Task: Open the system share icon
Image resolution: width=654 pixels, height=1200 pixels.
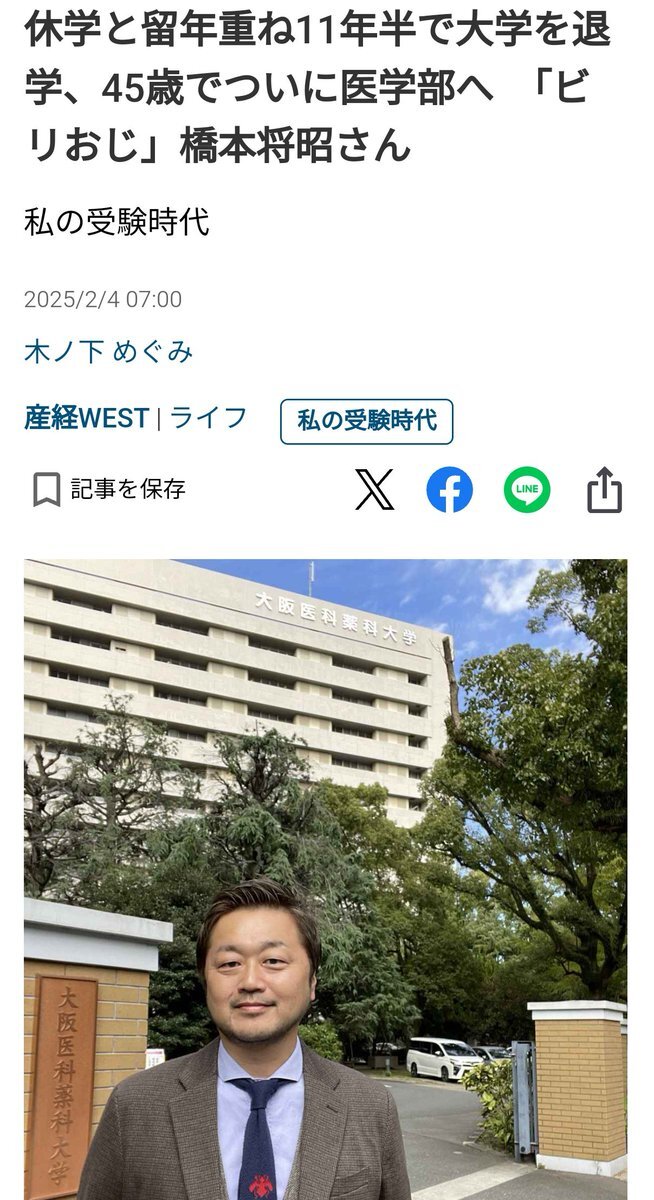Action: [x=604, y=490]
